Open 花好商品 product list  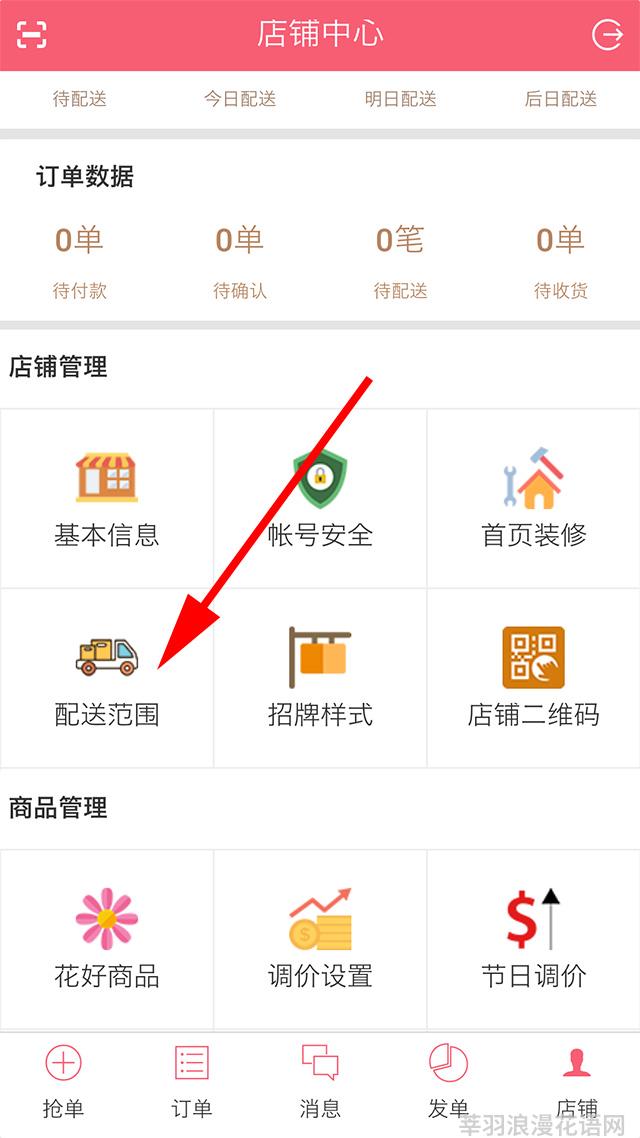tap(107, 939)
